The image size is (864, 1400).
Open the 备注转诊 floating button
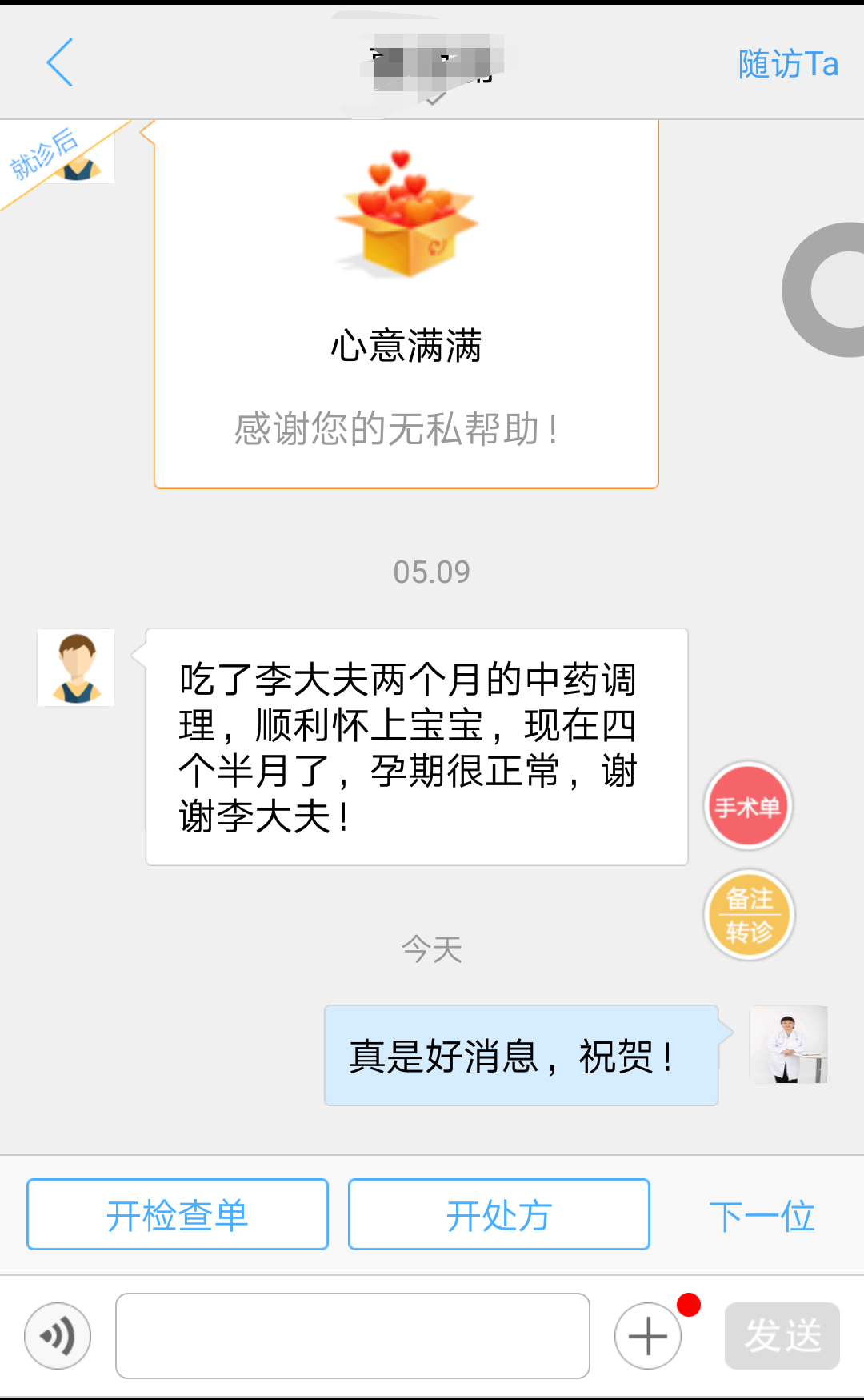click(749, 915)
